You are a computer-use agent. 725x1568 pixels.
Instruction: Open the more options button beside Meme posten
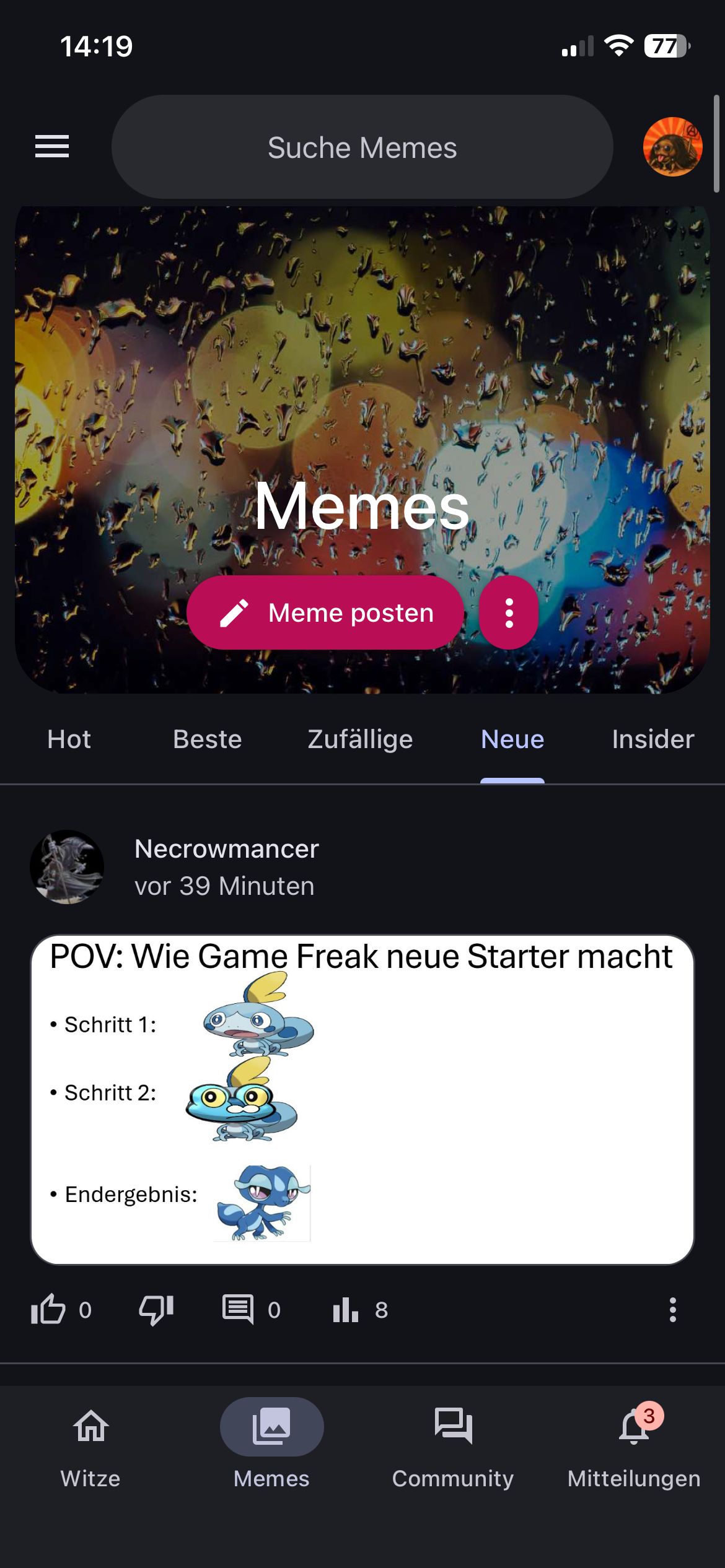point(509,612)
